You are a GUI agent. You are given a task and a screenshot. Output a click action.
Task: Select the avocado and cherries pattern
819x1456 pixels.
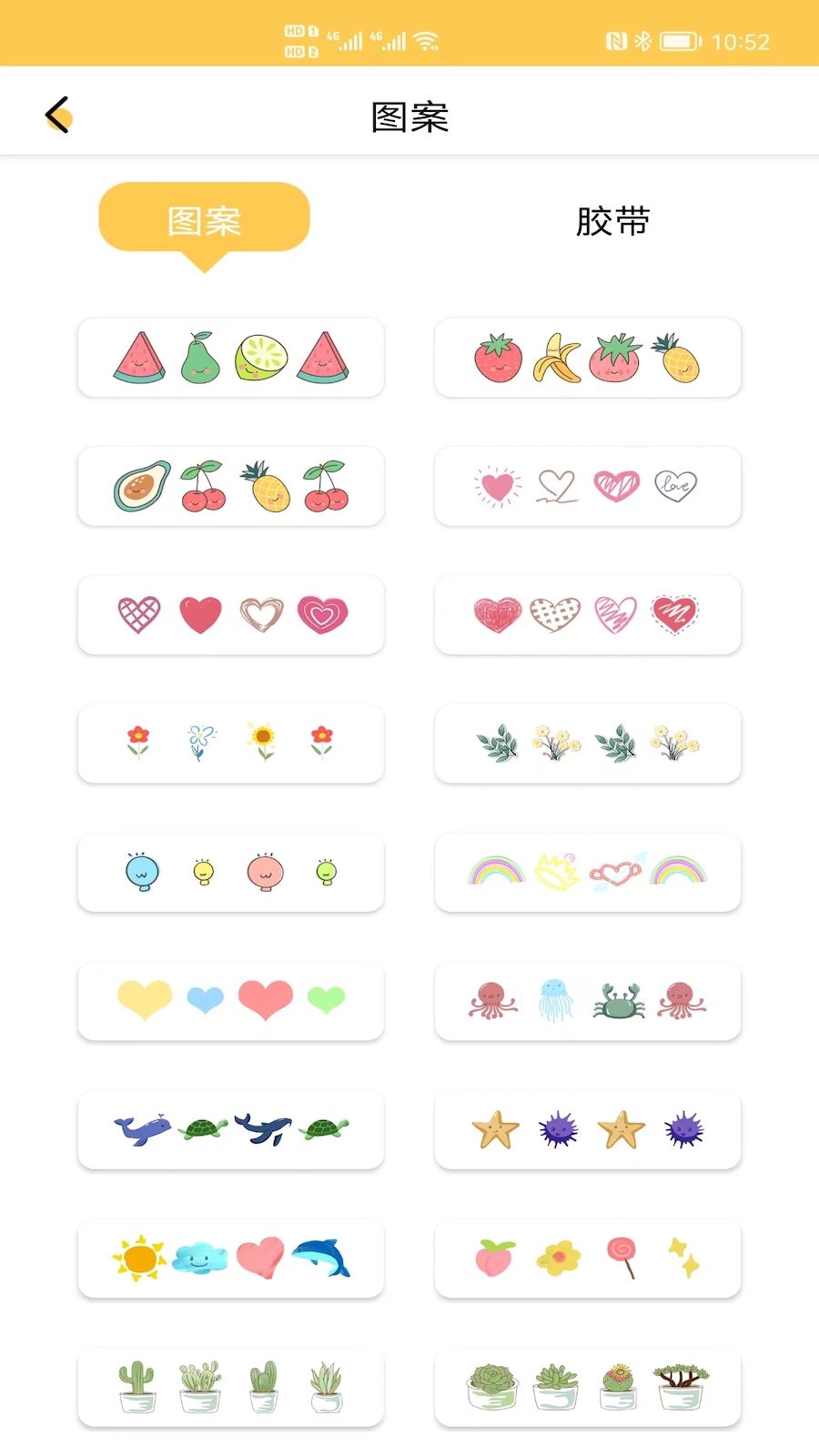[231, 486]
